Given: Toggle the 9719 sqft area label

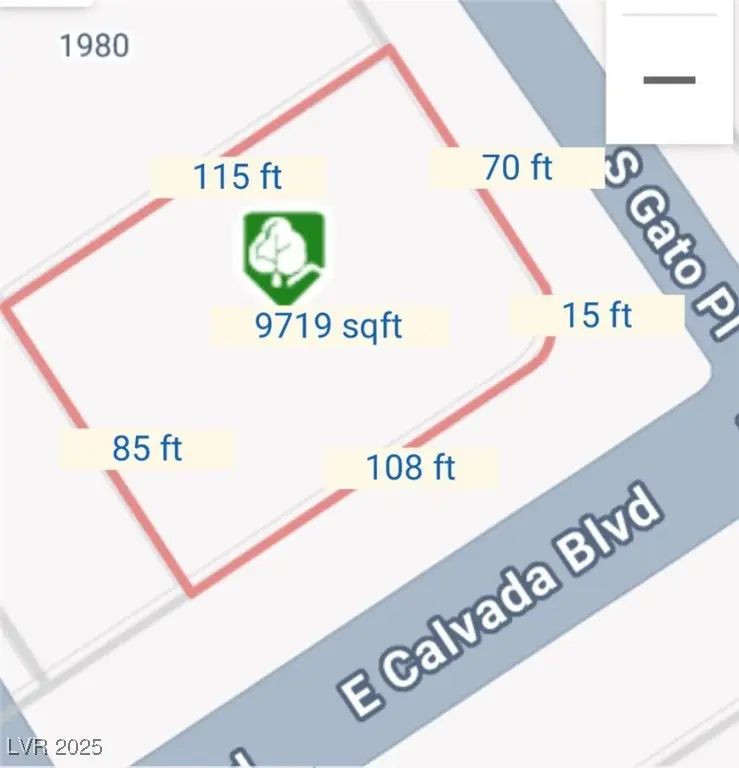Looking at the screenshot, I should pyautogui.click(x=330, y=324).
